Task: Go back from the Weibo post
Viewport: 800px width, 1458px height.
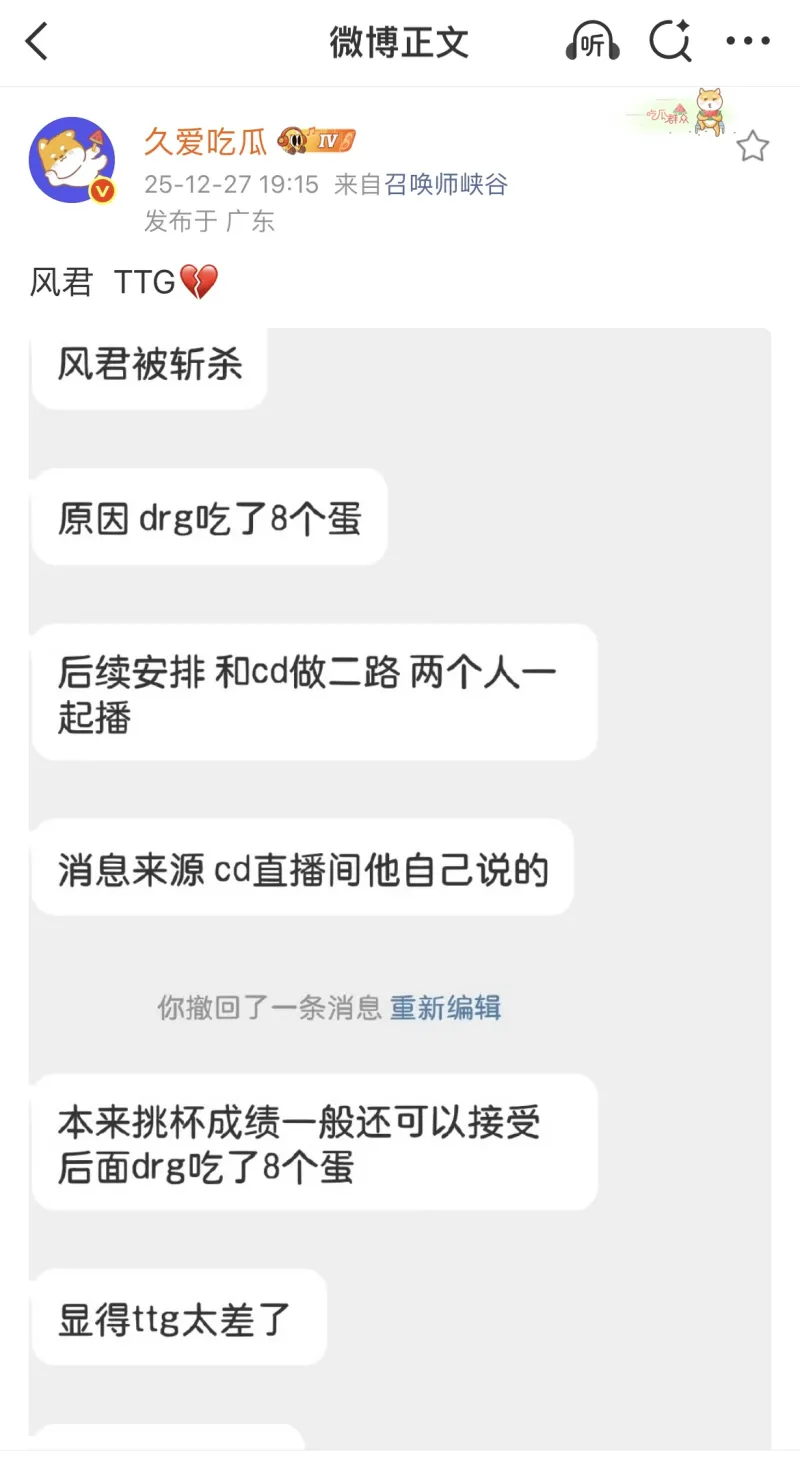Action: 37,42
